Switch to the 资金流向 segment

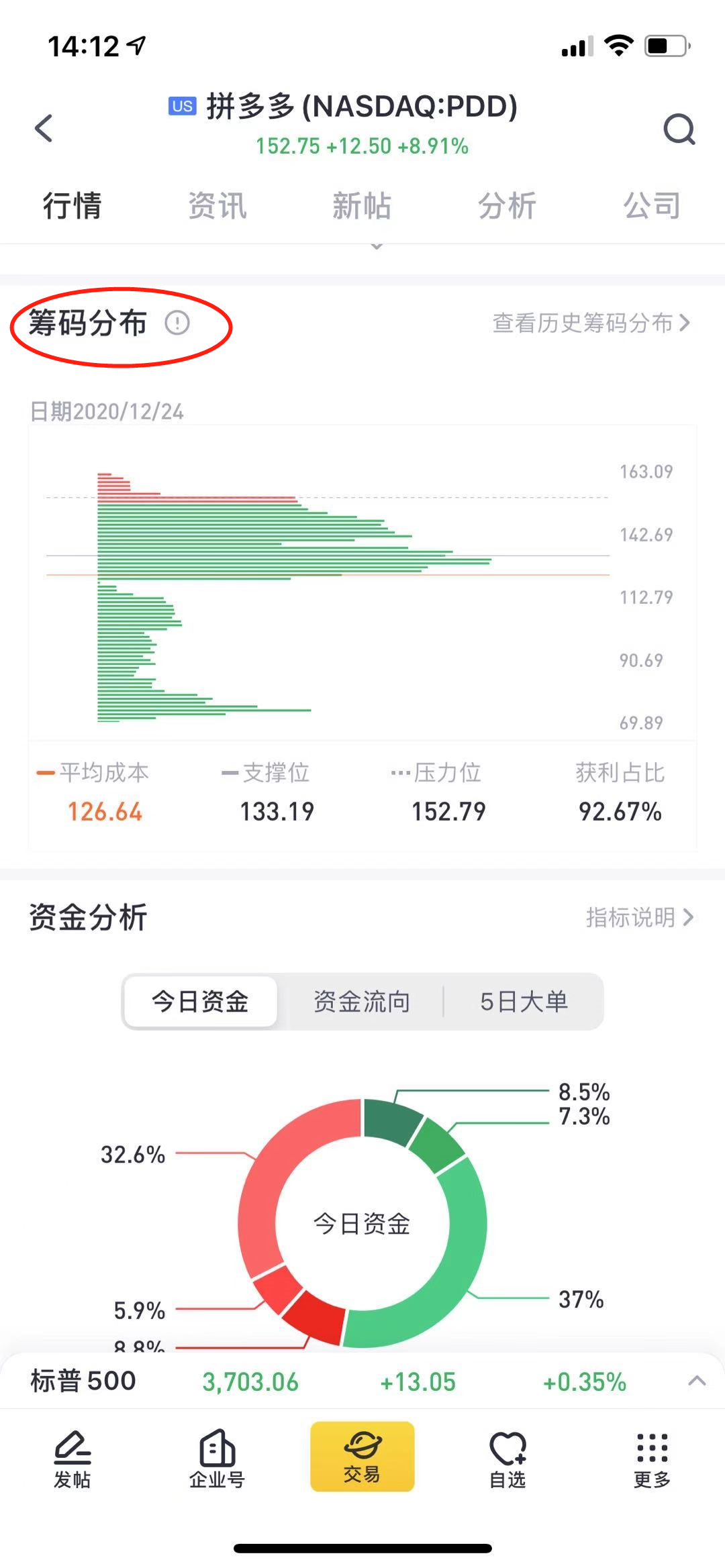point(361,1001)
